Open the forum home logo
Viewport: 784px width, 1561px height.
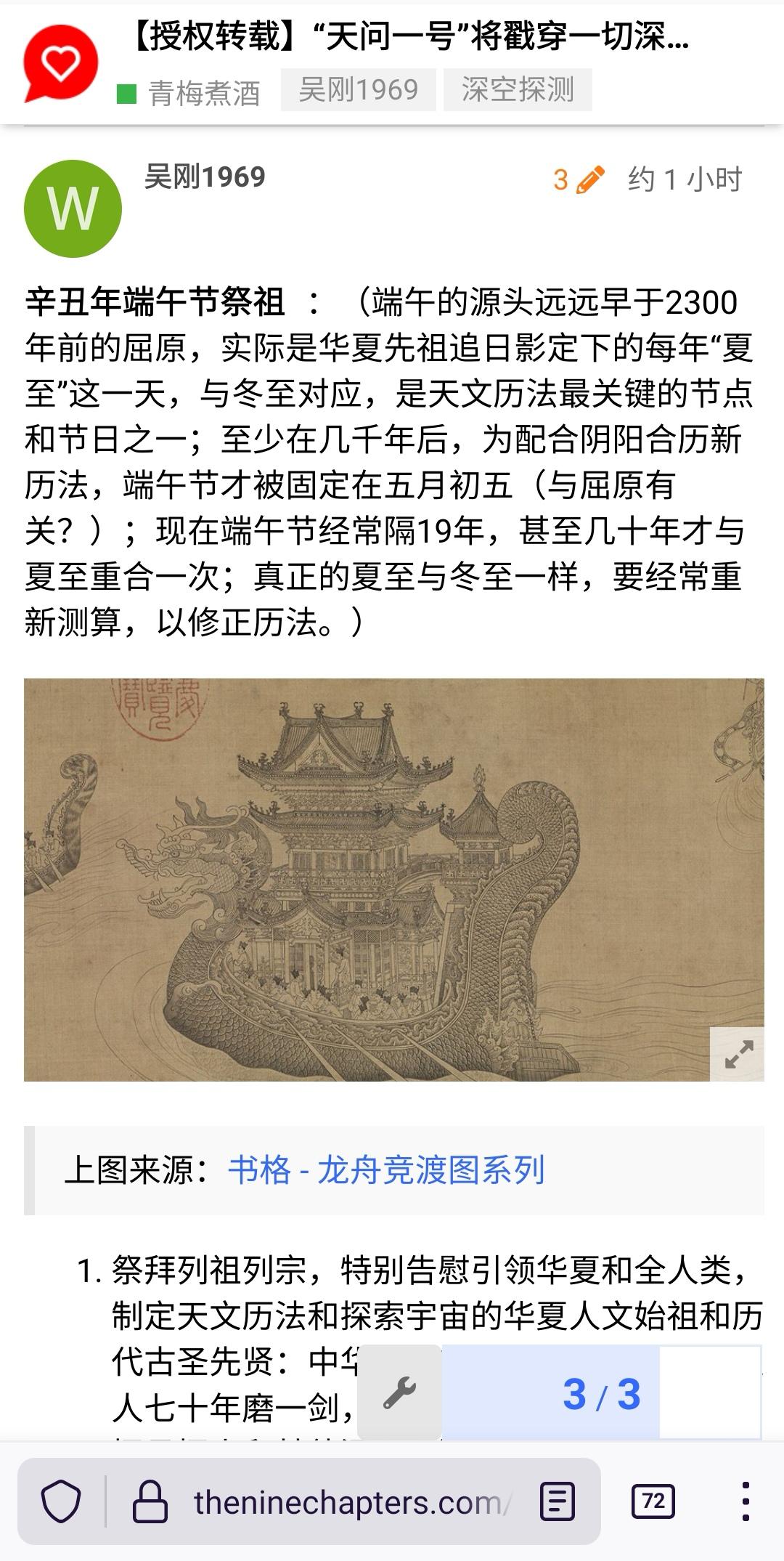pyautogui.click(x=60, y=64)
